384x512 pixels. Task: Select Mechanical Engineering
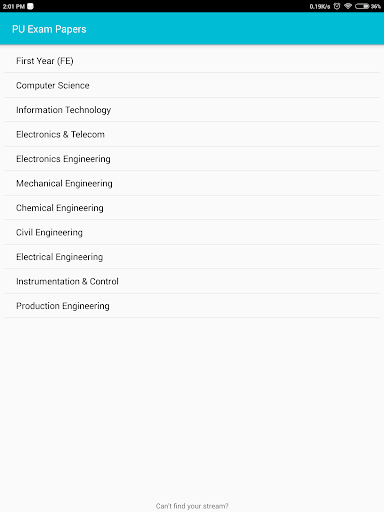tap(192, 183)
